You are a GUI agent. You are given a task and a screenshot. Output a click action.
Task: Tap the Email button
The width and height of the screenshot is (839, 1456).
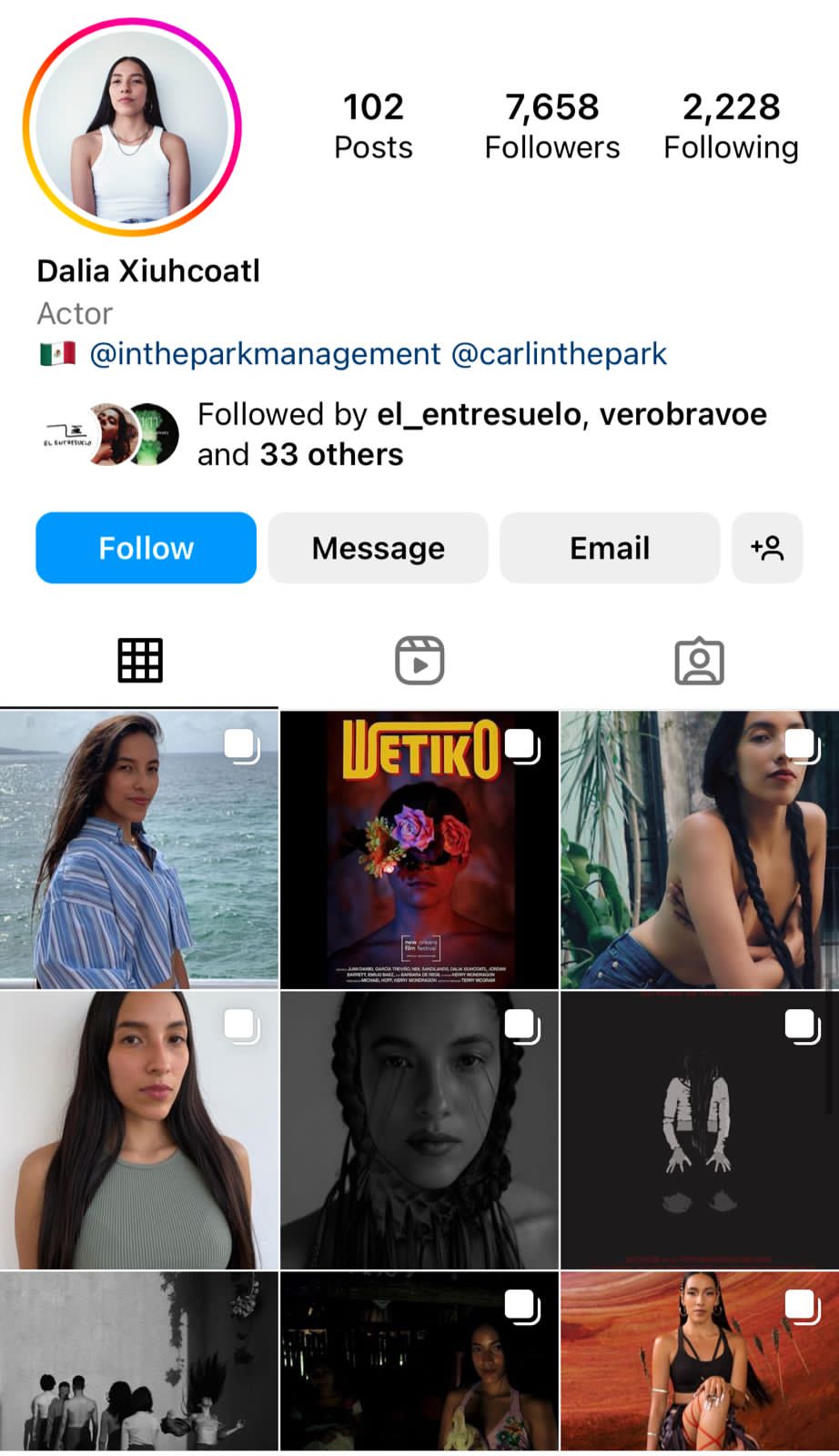point(610,548)
